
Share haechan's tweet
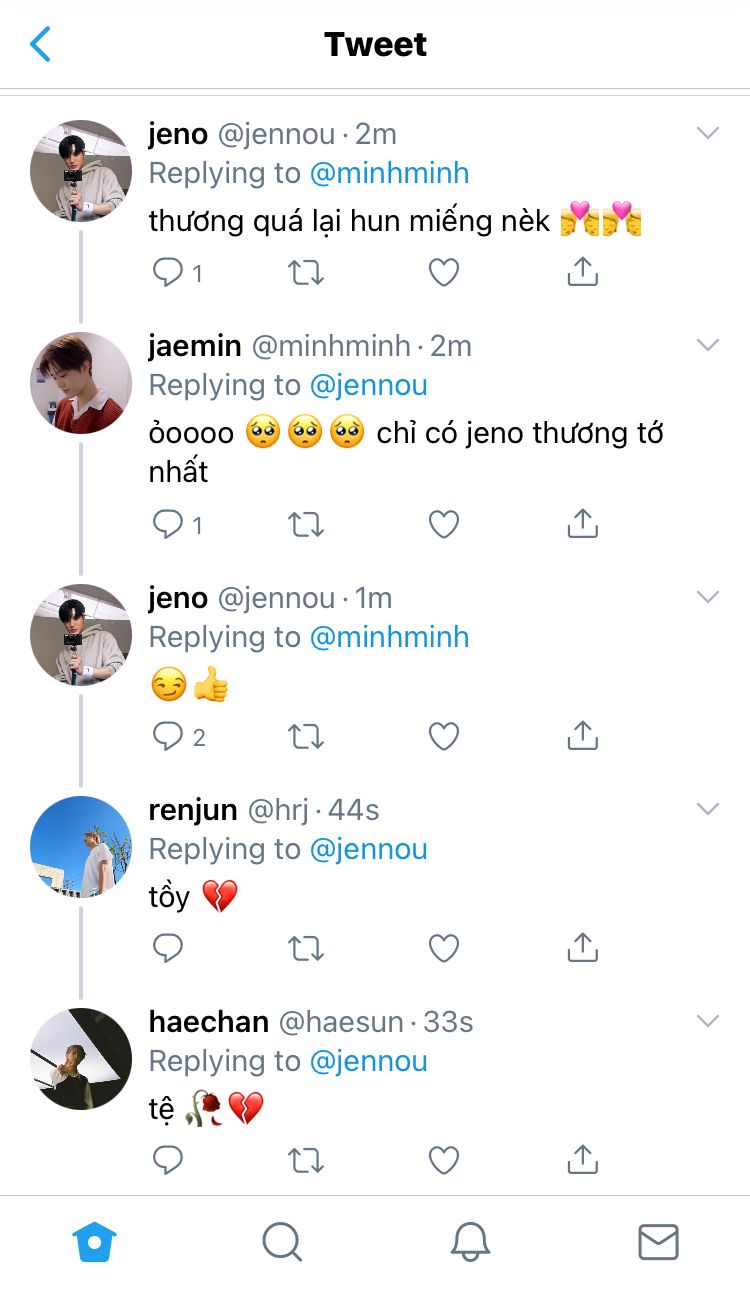click(x=582, y=1160)
